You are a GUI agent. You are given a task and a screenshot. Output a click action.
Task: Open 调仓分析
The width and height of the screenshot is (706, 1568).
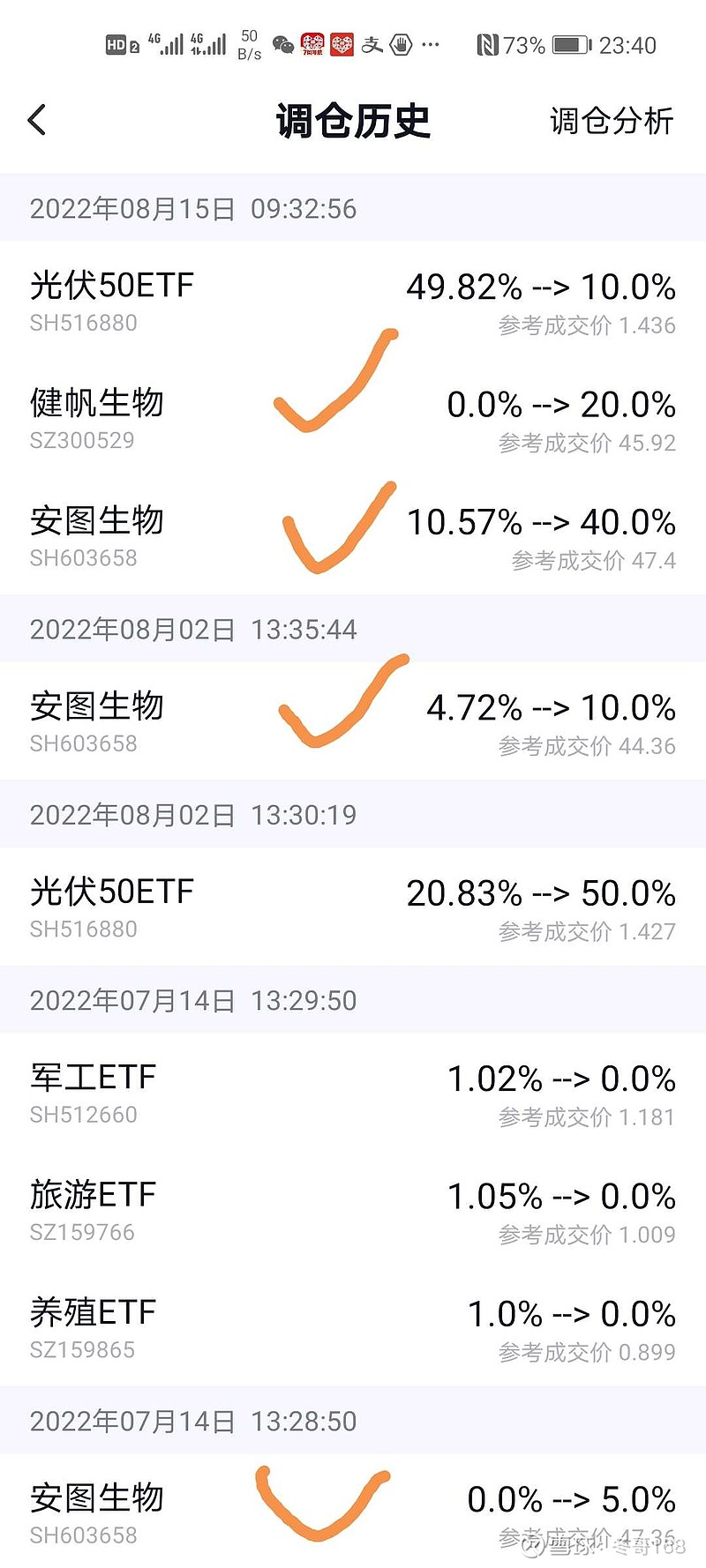pyautogui.click(x=611, y=121)
